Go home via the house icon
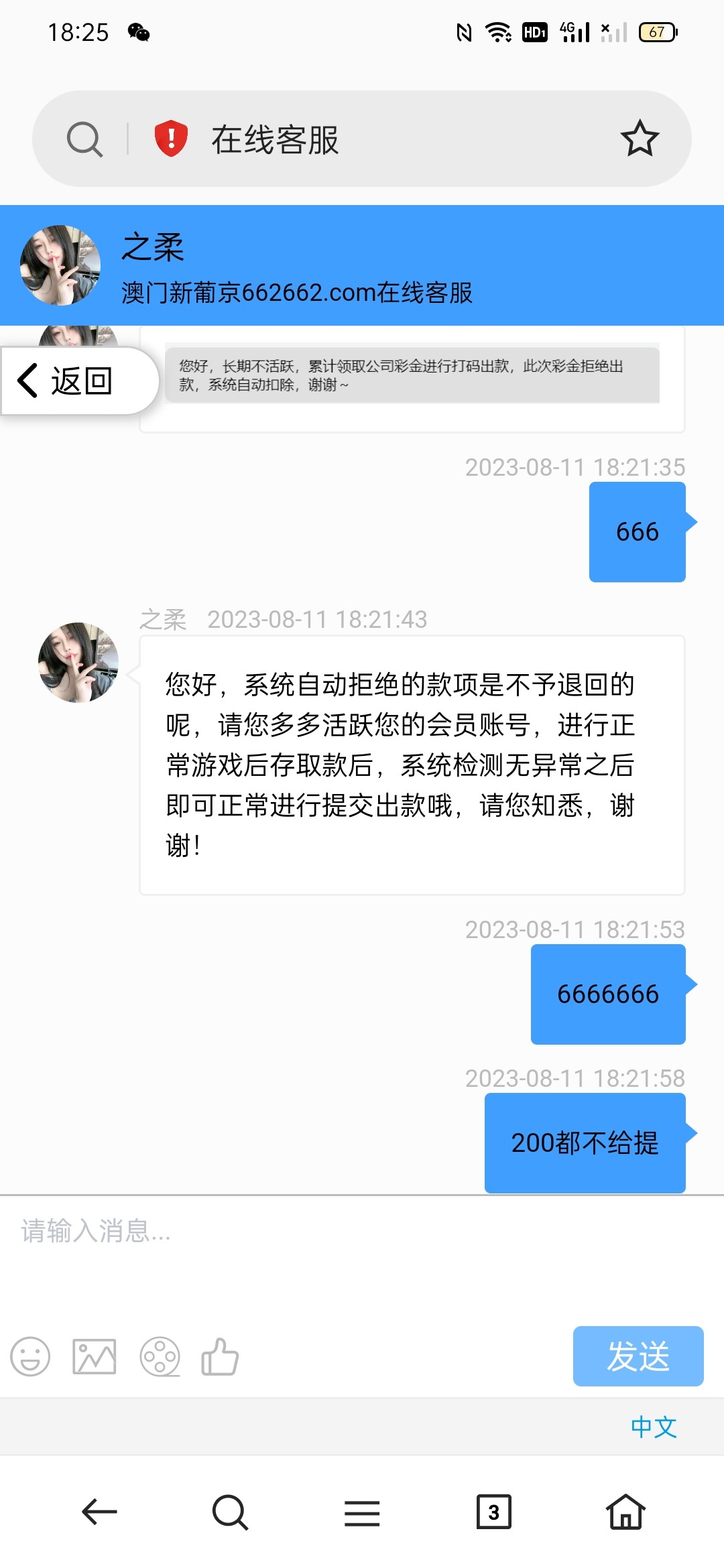The width and height of the screenshot is (724, 1568). tap(625, 1512)
